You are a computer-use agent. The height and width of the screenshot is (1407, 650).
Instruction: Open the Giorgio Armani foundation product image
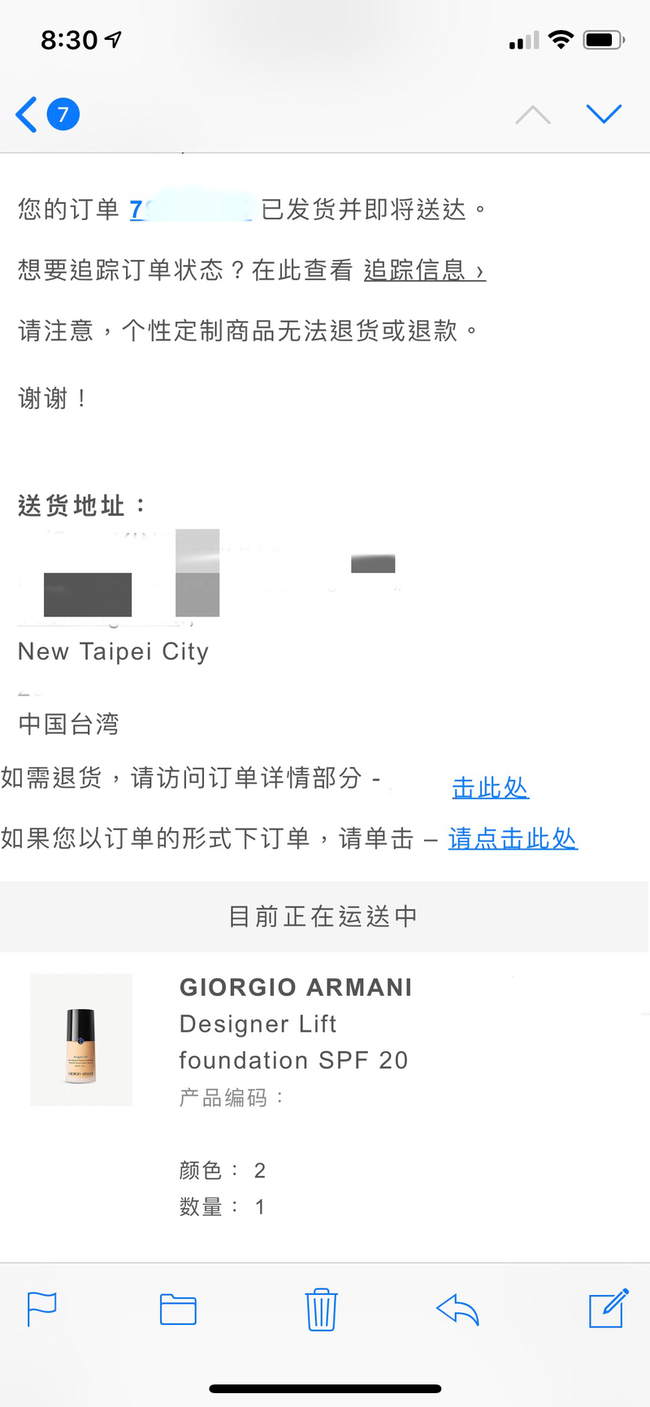(x=81, y=1039)
